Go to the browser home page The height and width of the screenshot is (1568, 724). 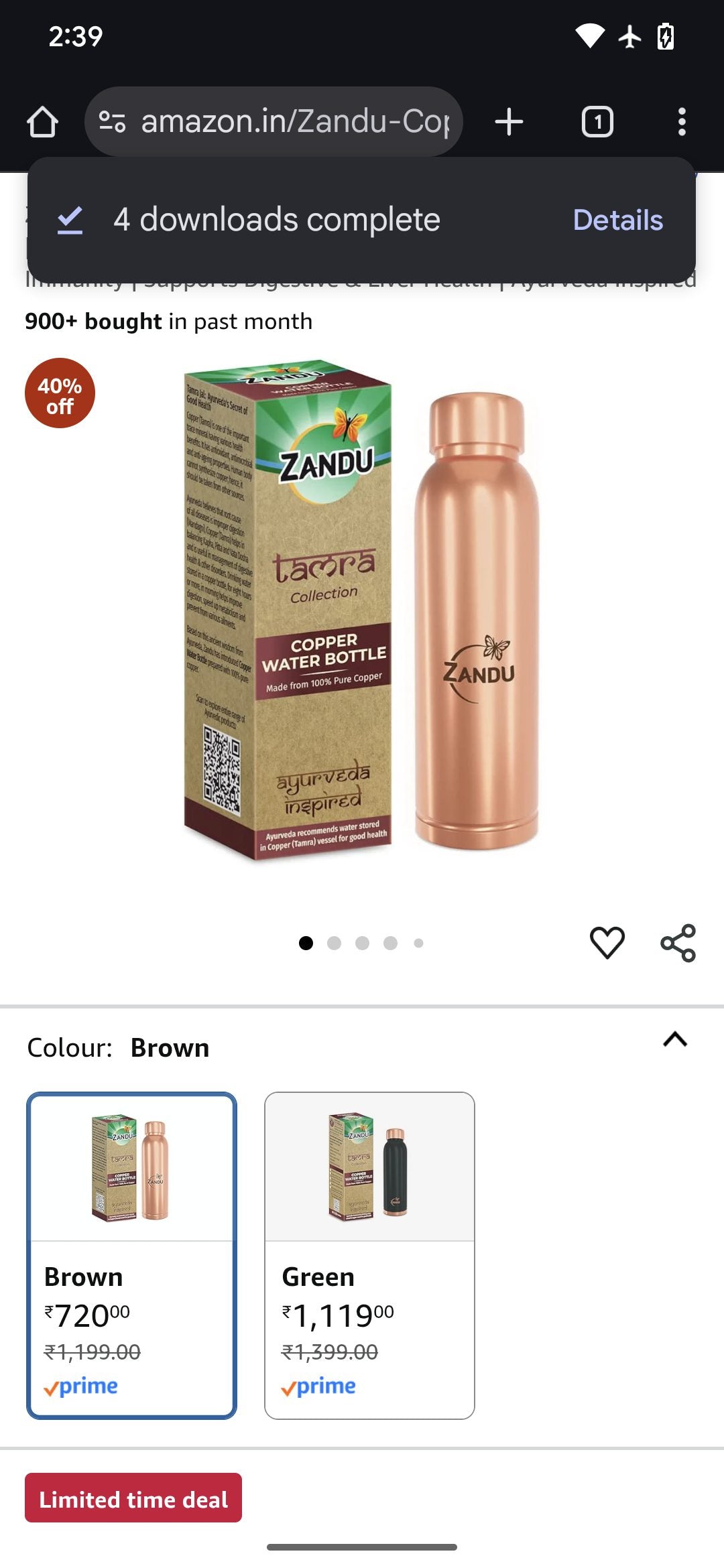coord(42,122)
